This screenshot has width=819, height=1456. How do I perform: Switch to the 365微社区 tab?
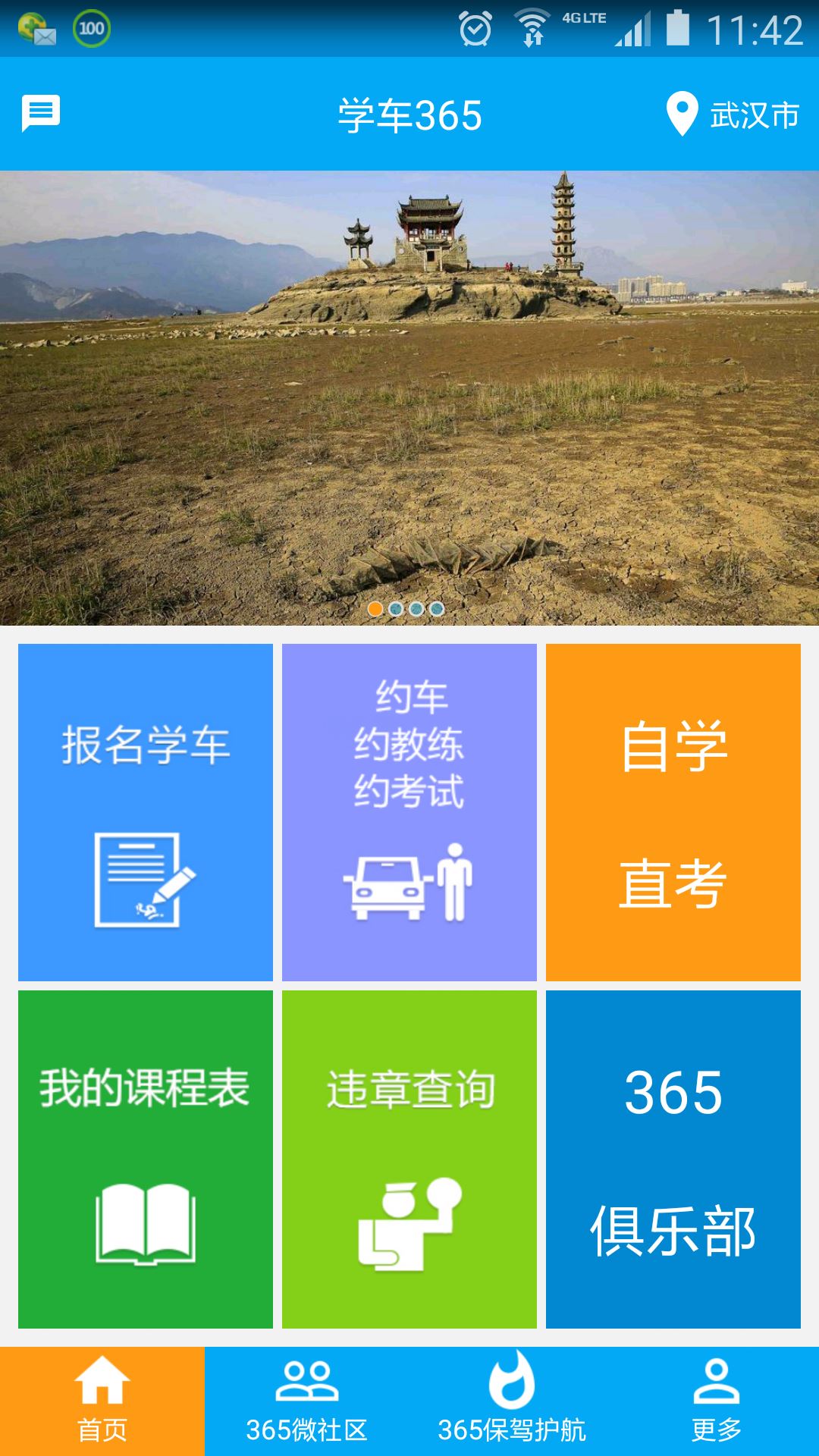(x=307, y=1401)
